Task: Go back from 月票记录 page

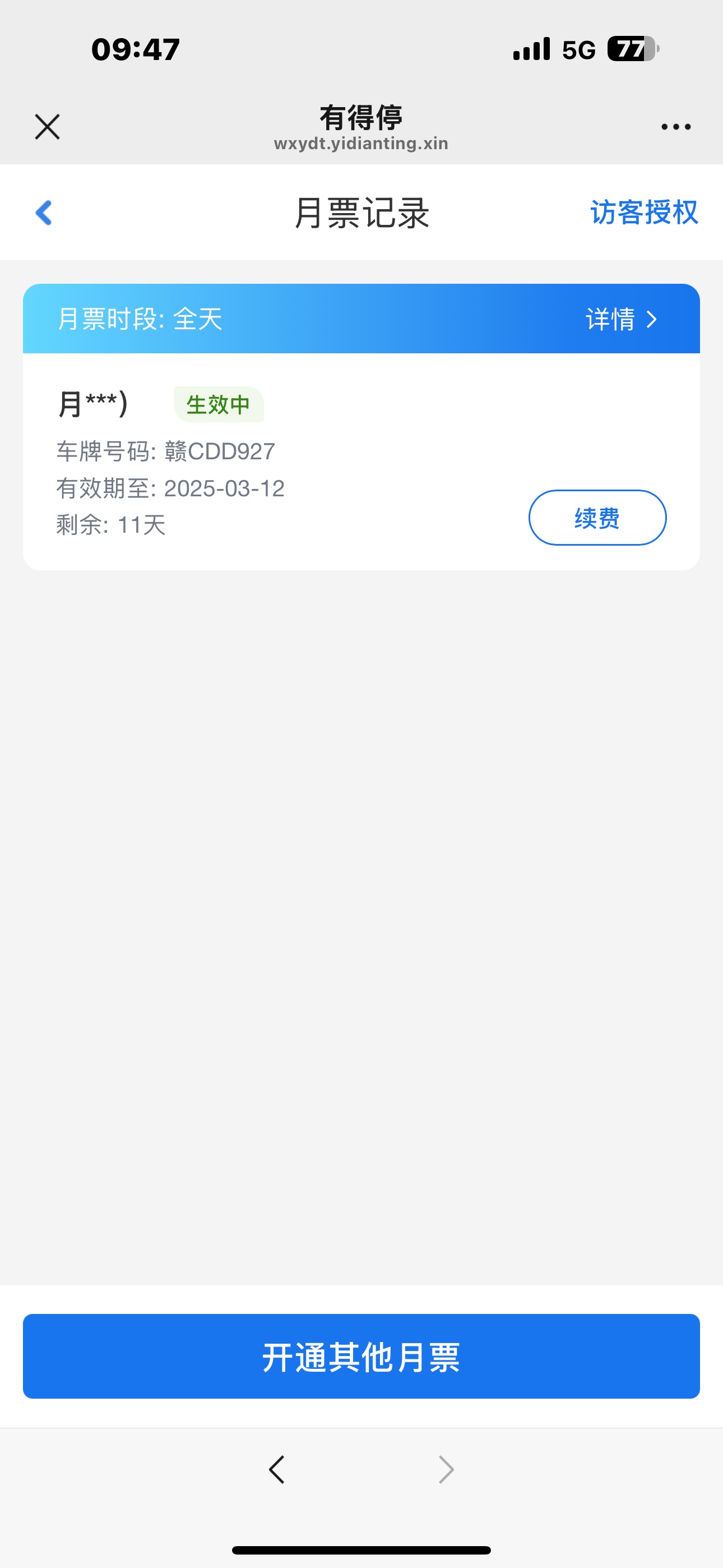Action: pyautogui.click(x=44, y=213)
